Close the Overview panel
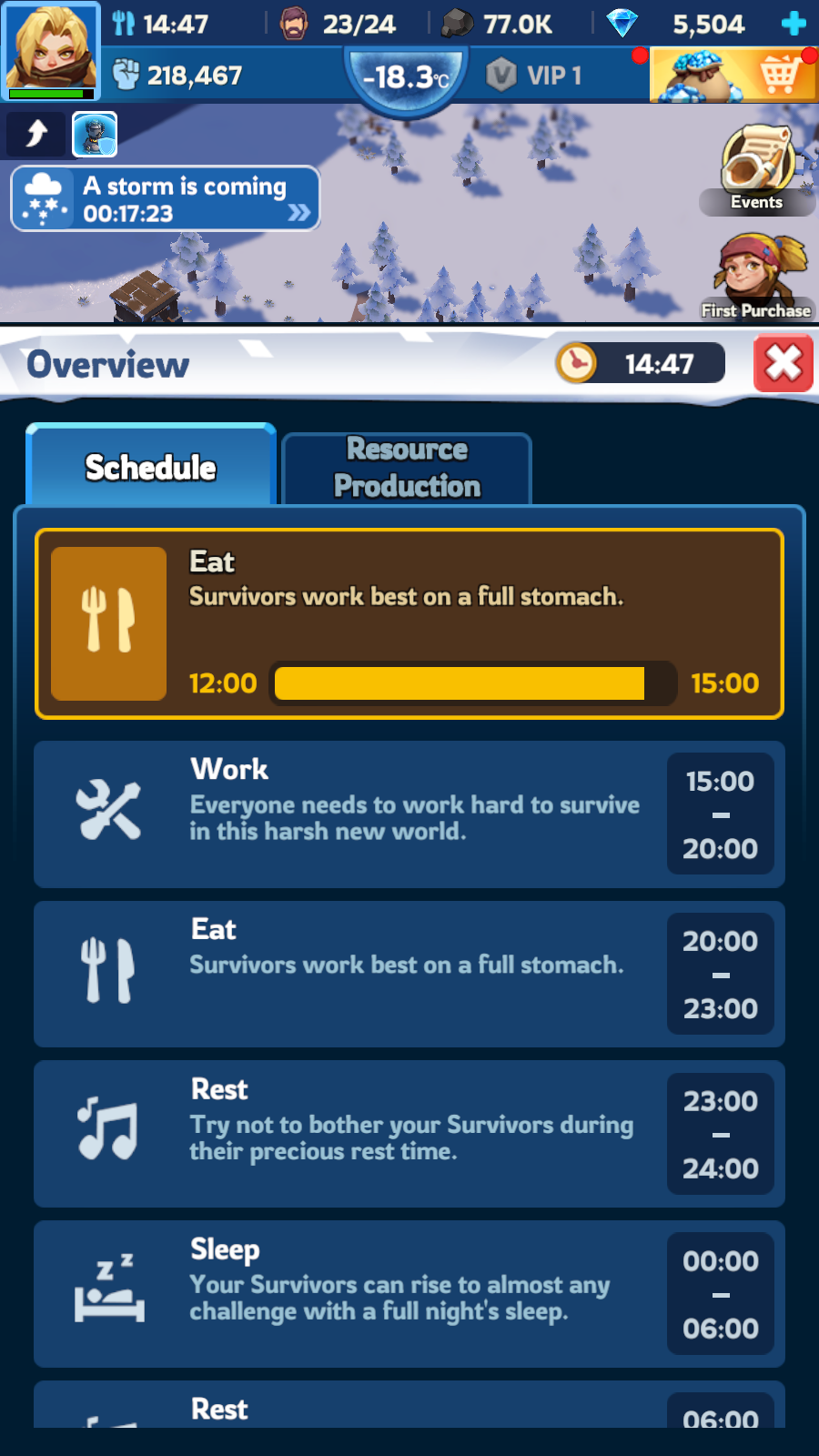Viewport: 819px width, 1456px height. coord(783,364)
